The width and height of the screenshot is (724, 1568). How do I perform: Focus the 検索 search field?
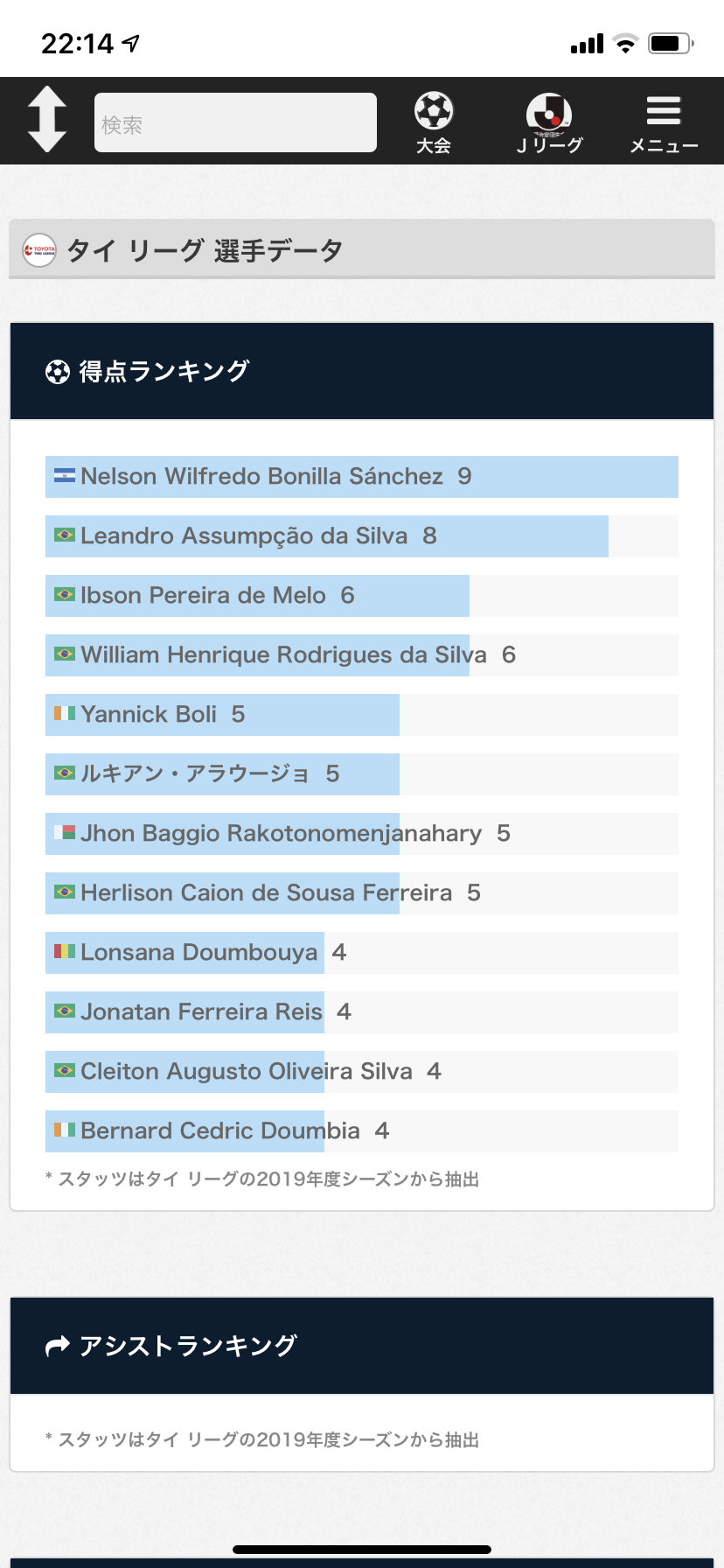[235, 122]
